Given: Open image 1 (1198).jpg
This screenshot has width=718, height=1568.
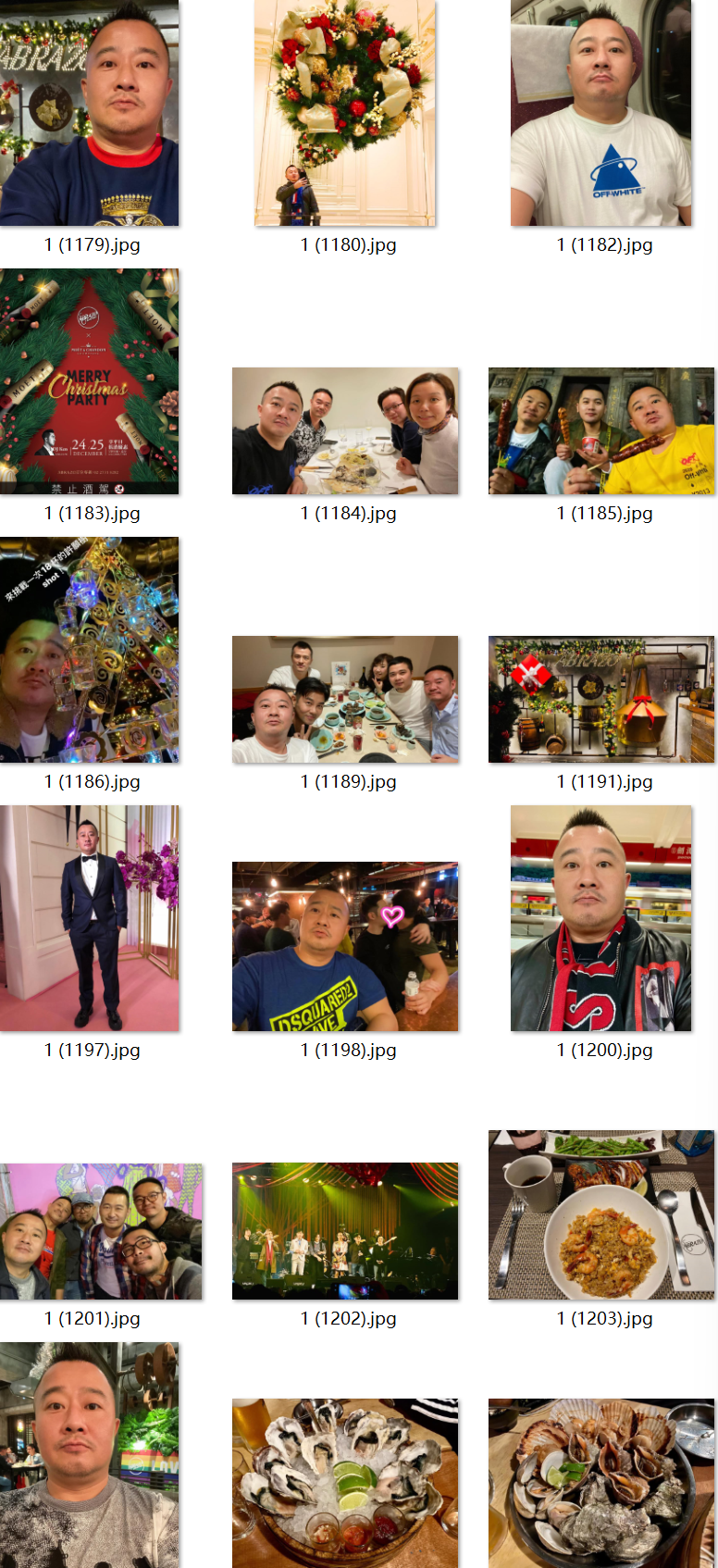Looking at the screenshot, I should click(x=345, y=946).
